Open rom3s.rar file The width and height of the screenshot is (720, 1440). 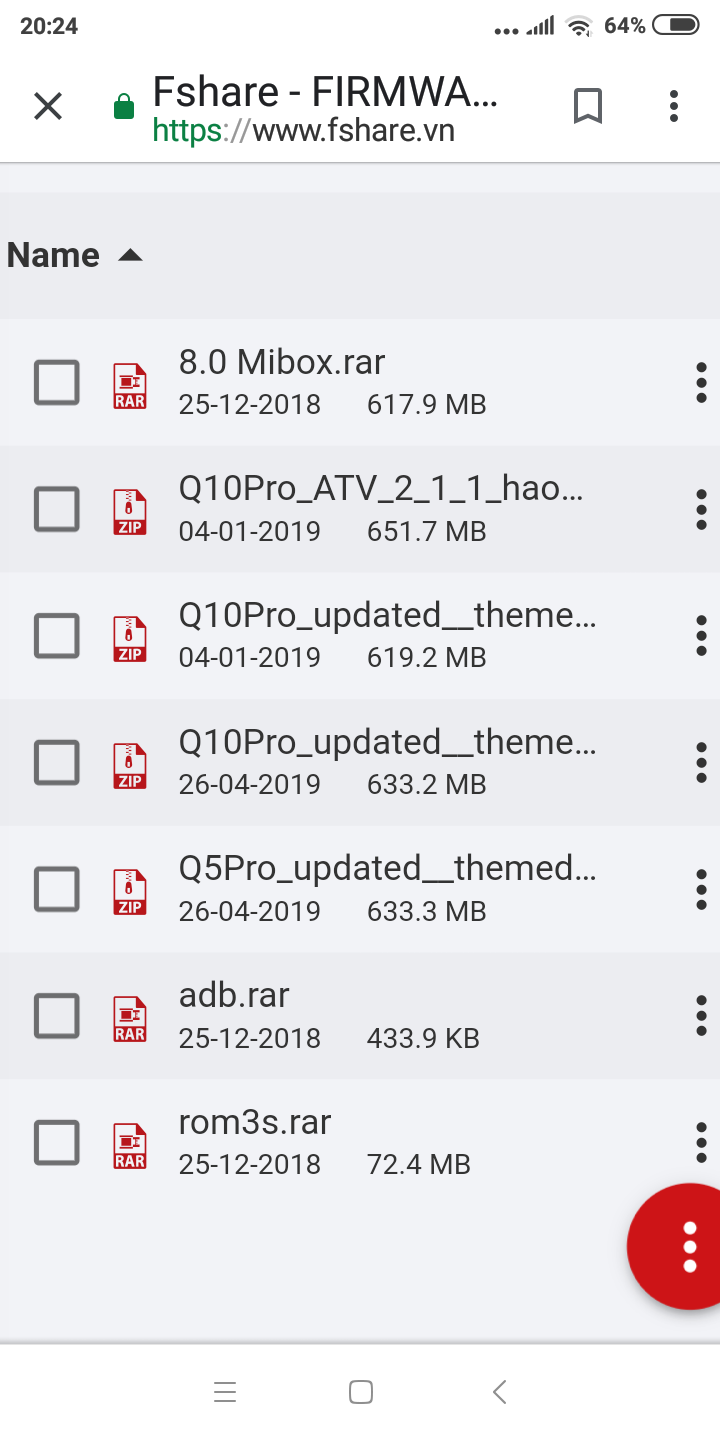[255, 1122]
